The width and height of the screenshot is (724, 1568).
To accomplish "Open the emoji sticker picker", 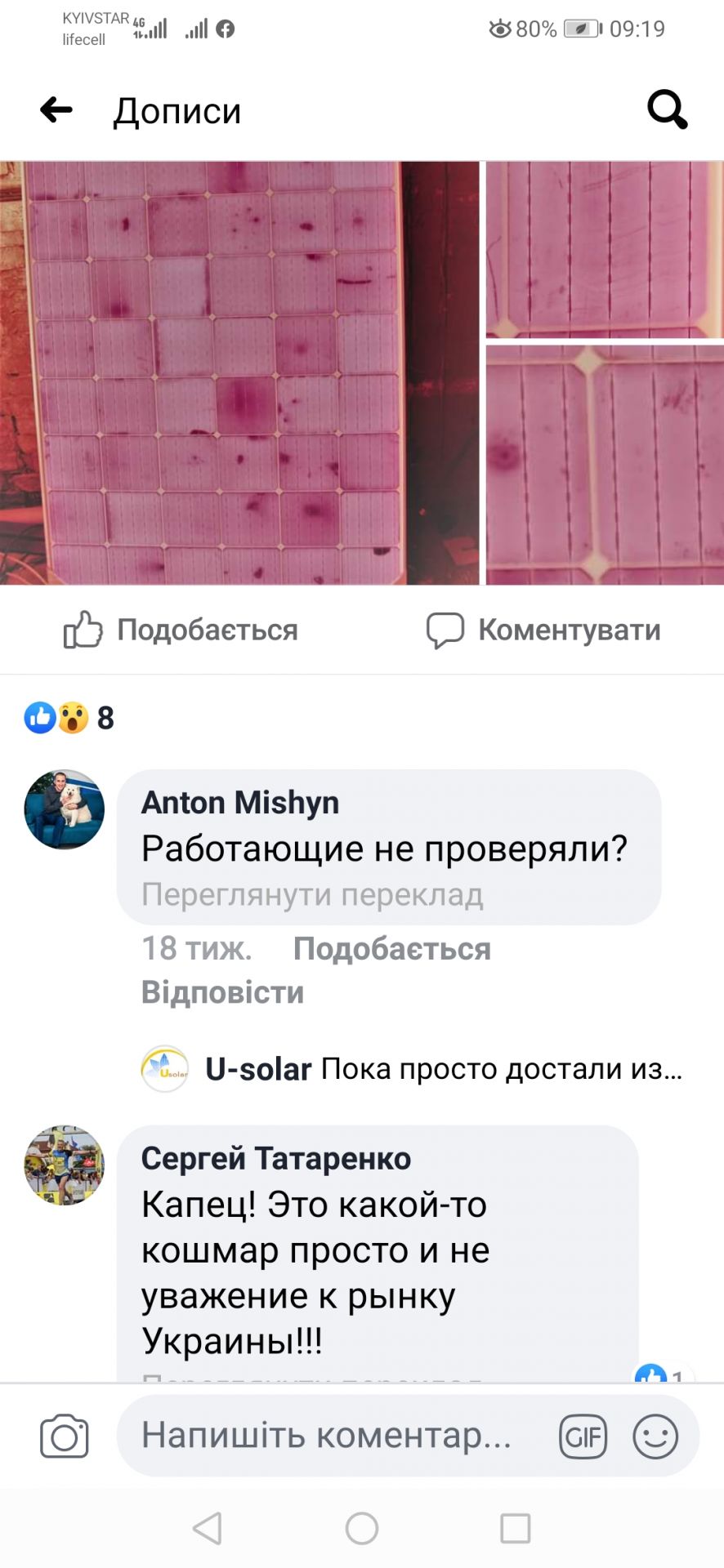I will coord(655,1436).
